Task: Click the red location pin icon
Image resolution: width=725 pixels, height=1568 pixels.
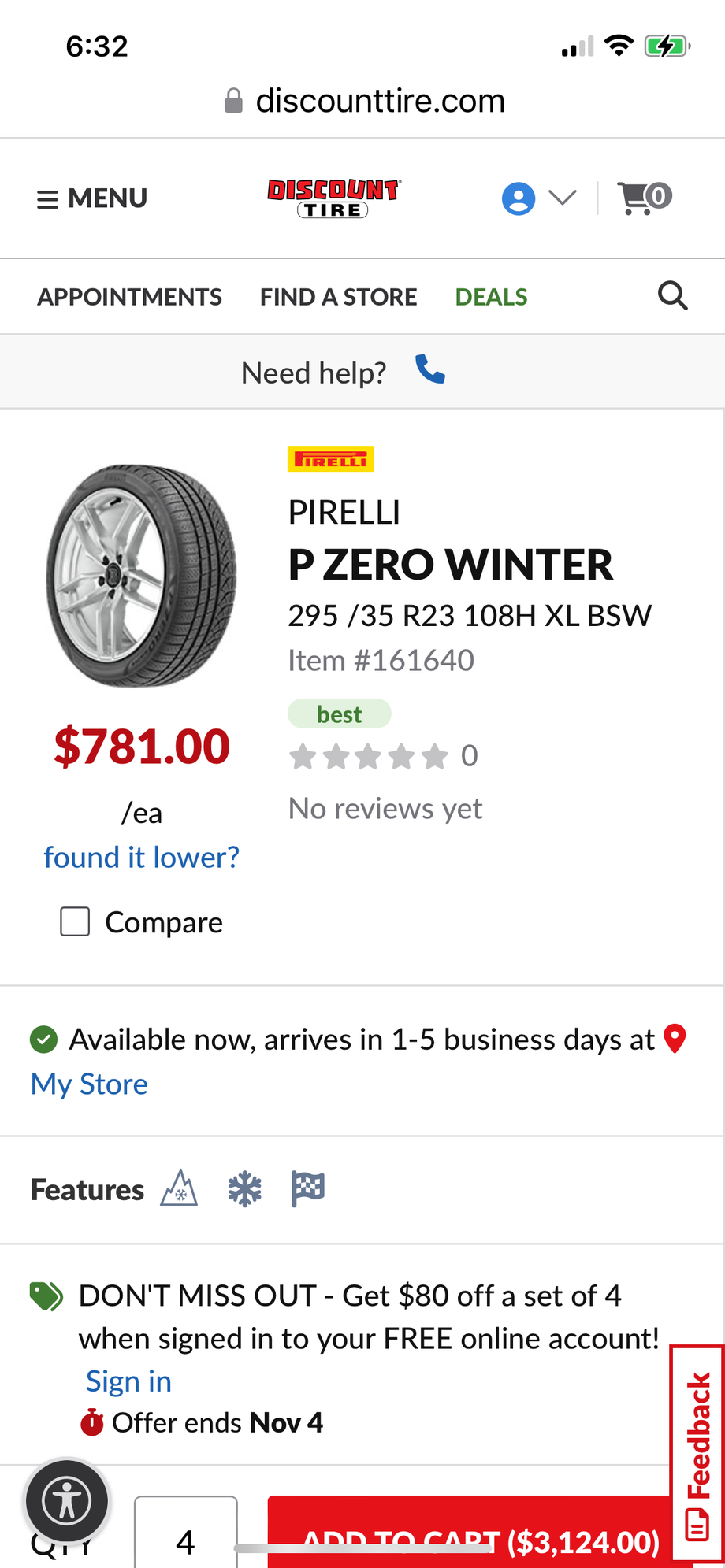Action: click(675, 1039)
